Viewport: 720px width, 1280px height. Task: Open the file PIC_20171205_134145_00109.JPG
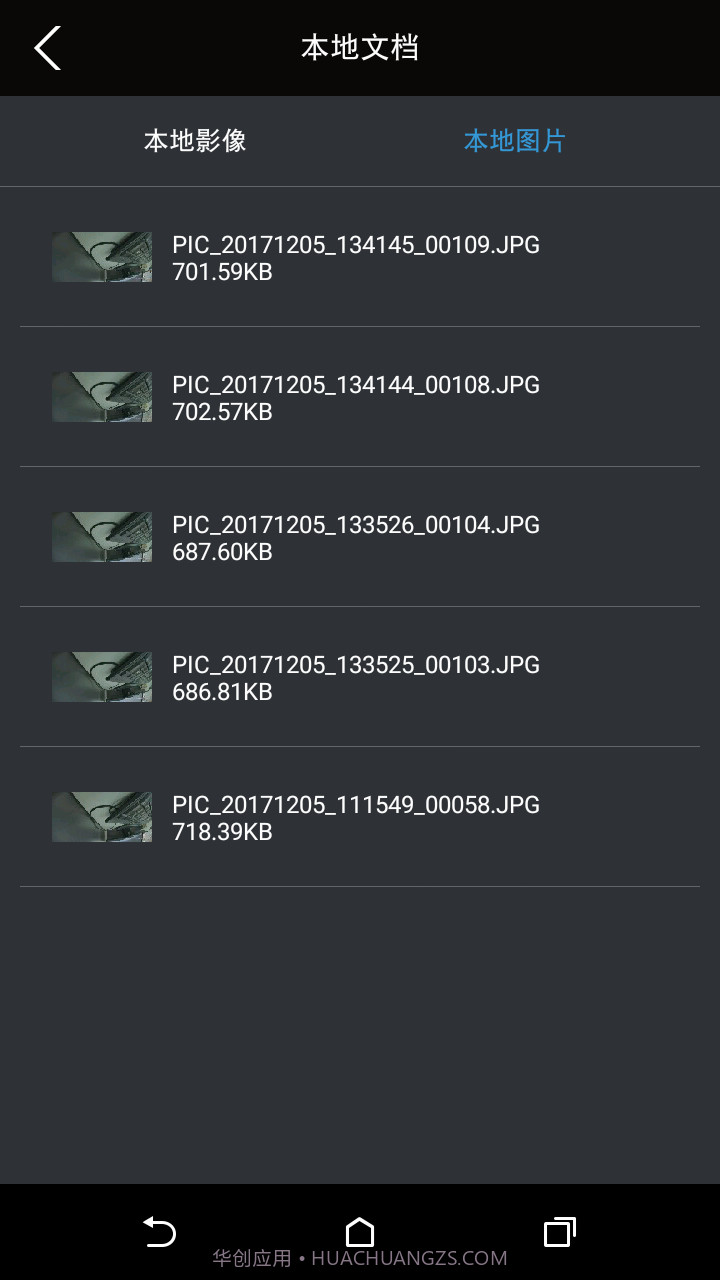[x=357, y=245]
